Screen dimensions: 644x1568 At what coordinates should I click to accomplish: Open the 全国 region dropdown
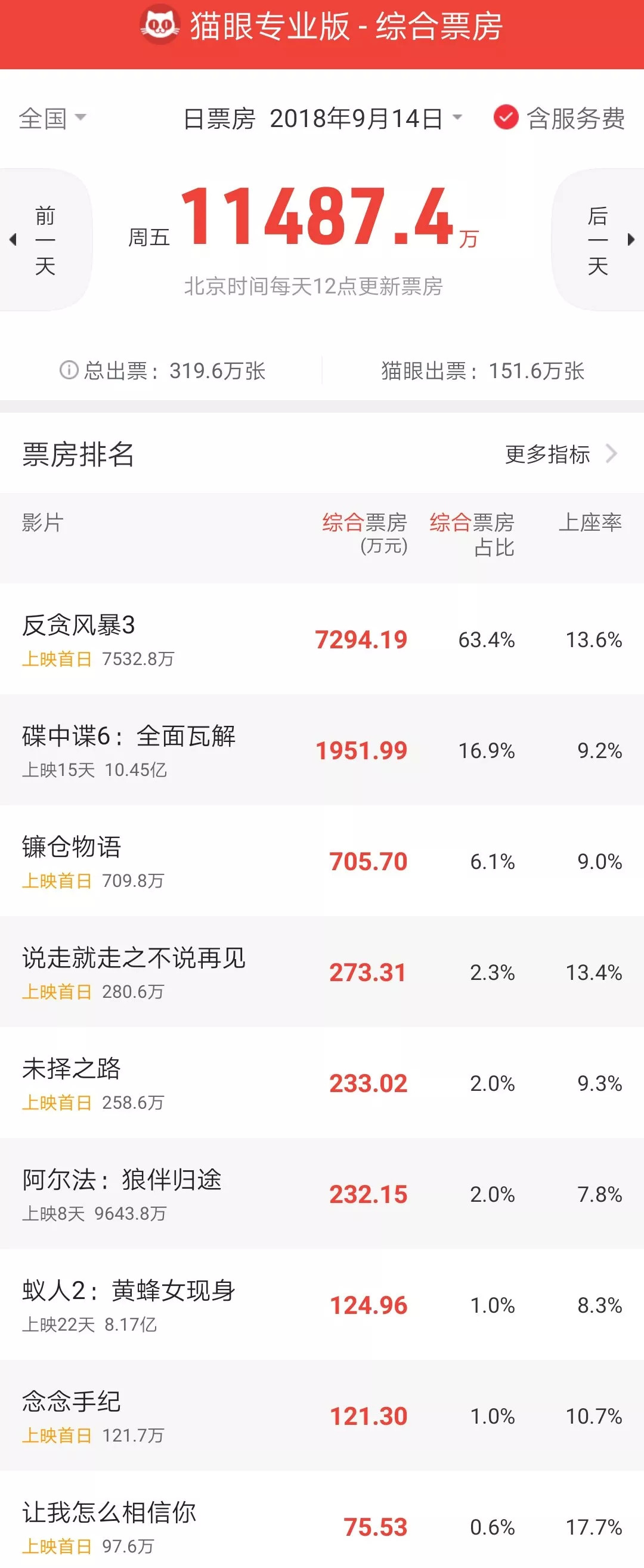tap(52, 118)
